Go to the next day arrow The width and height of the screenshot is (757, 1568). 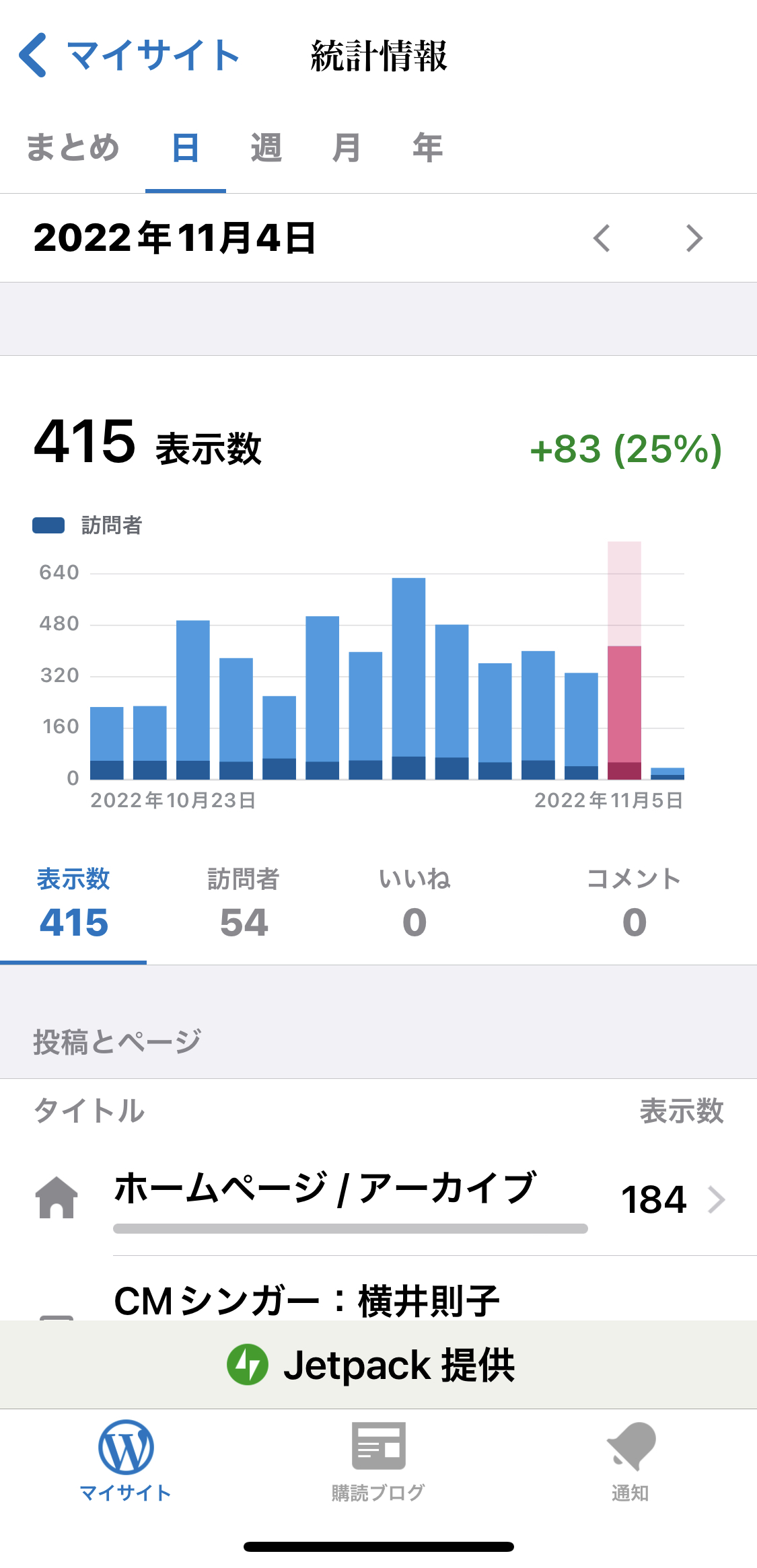point(694,238)
